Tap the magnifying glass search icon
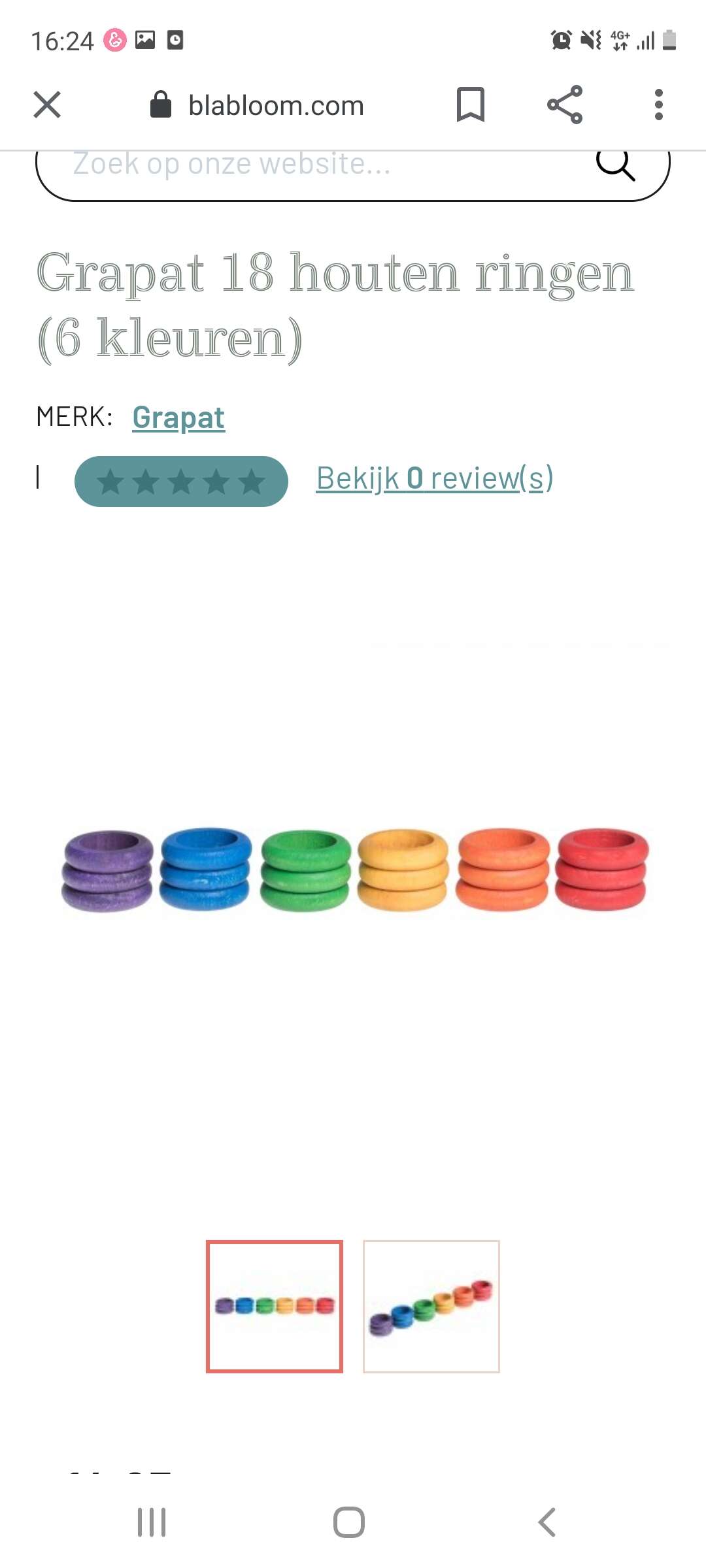This screenshot has height=1568, width=706. coord(615,165)
